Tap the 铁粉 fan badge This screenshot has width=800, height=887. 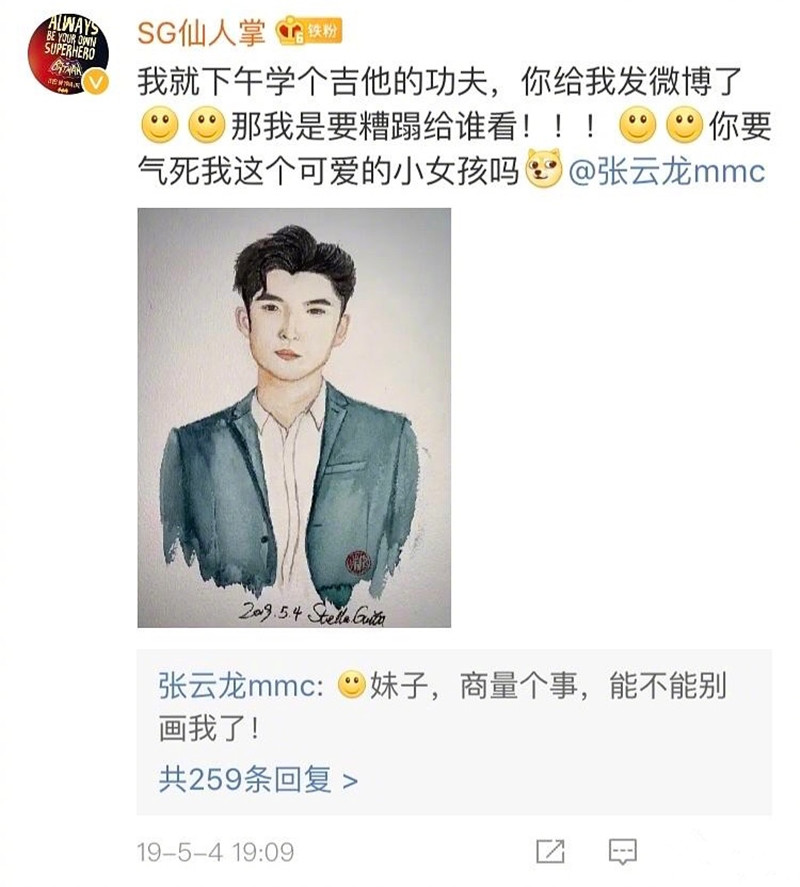coord(309,32)
